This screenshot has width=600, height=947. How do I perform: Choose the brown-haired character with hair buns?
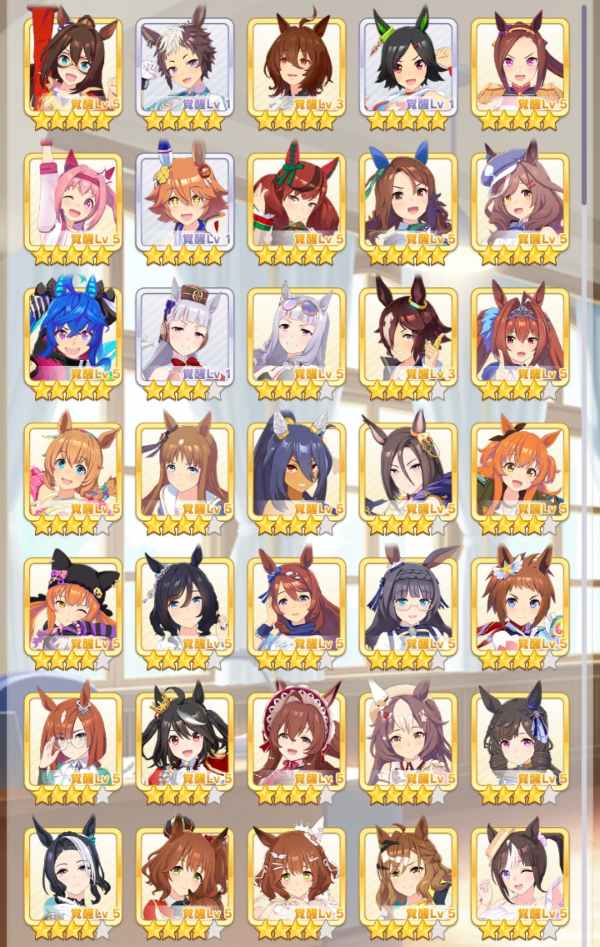click(183, 874)
